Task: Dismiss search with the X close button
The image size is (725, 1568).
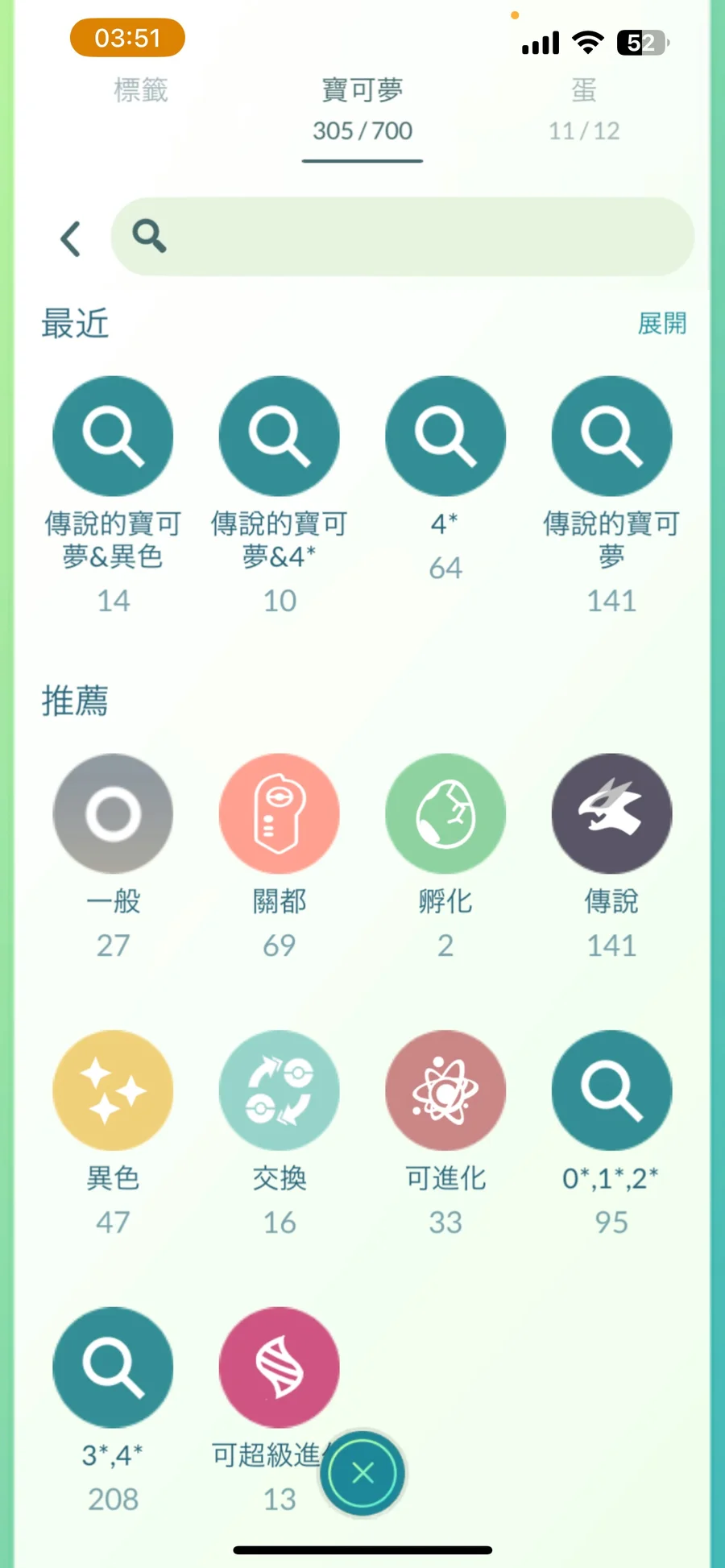Action: coord(362,1473)
